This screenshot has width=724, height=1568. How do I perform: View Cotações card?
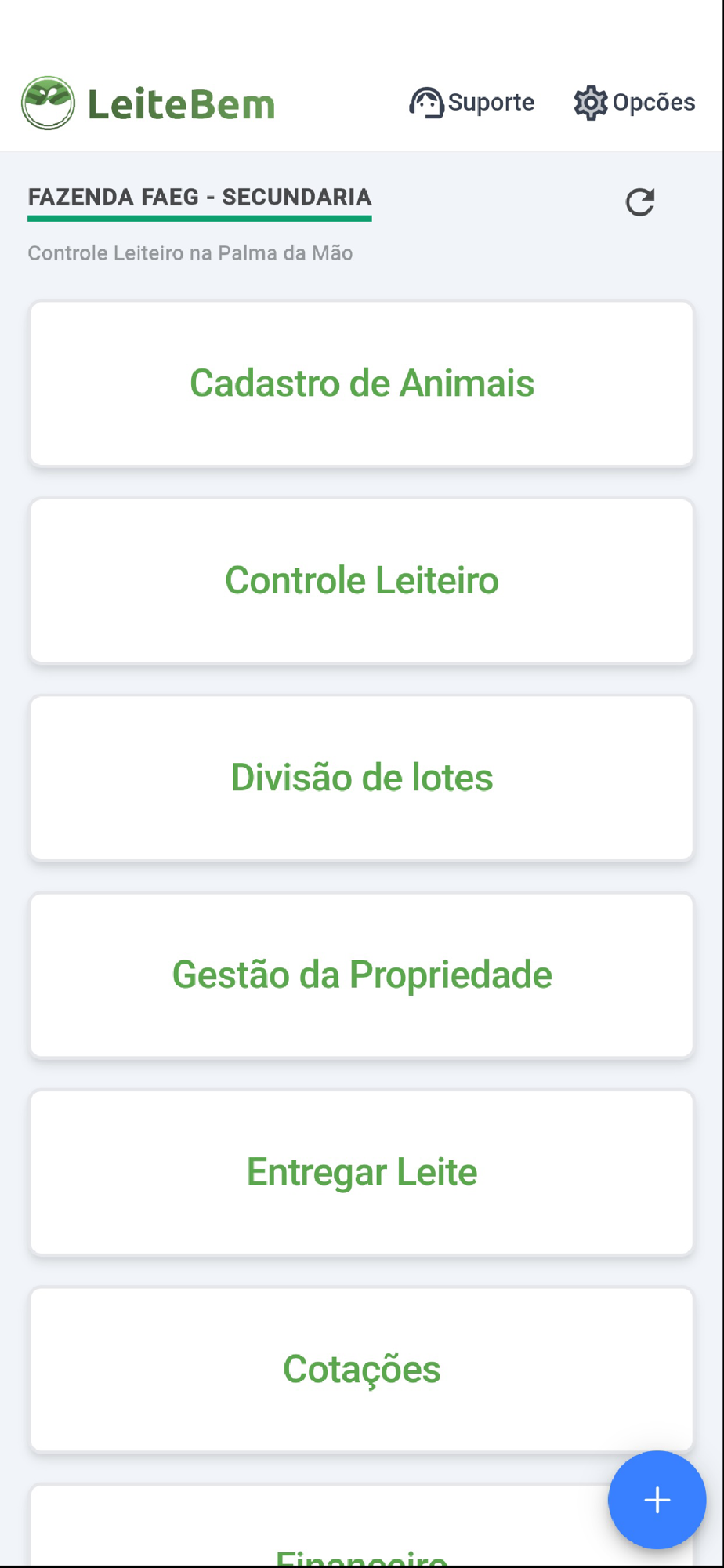(x=361, y=1370)
